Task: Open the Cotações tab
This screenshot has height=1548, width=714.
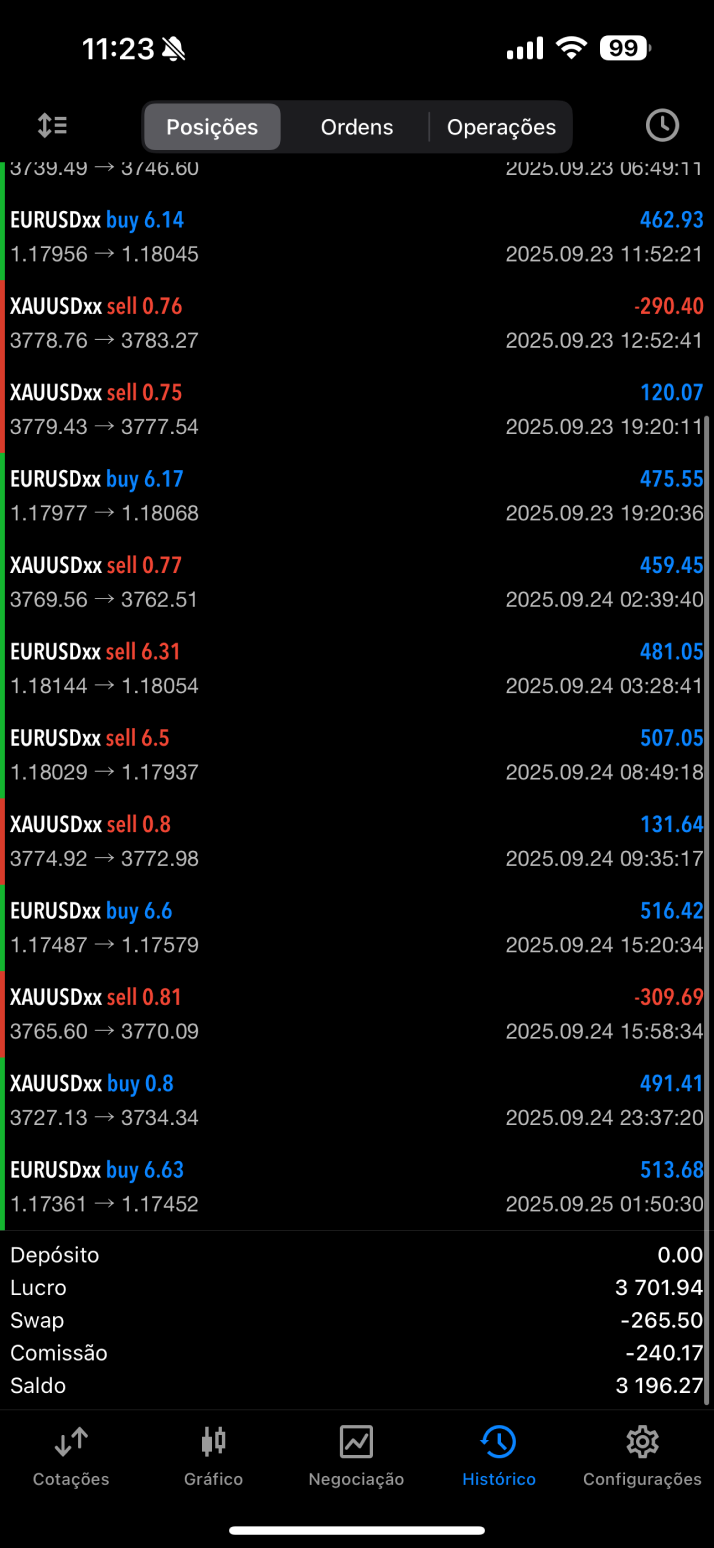Action: (71, 1457)
